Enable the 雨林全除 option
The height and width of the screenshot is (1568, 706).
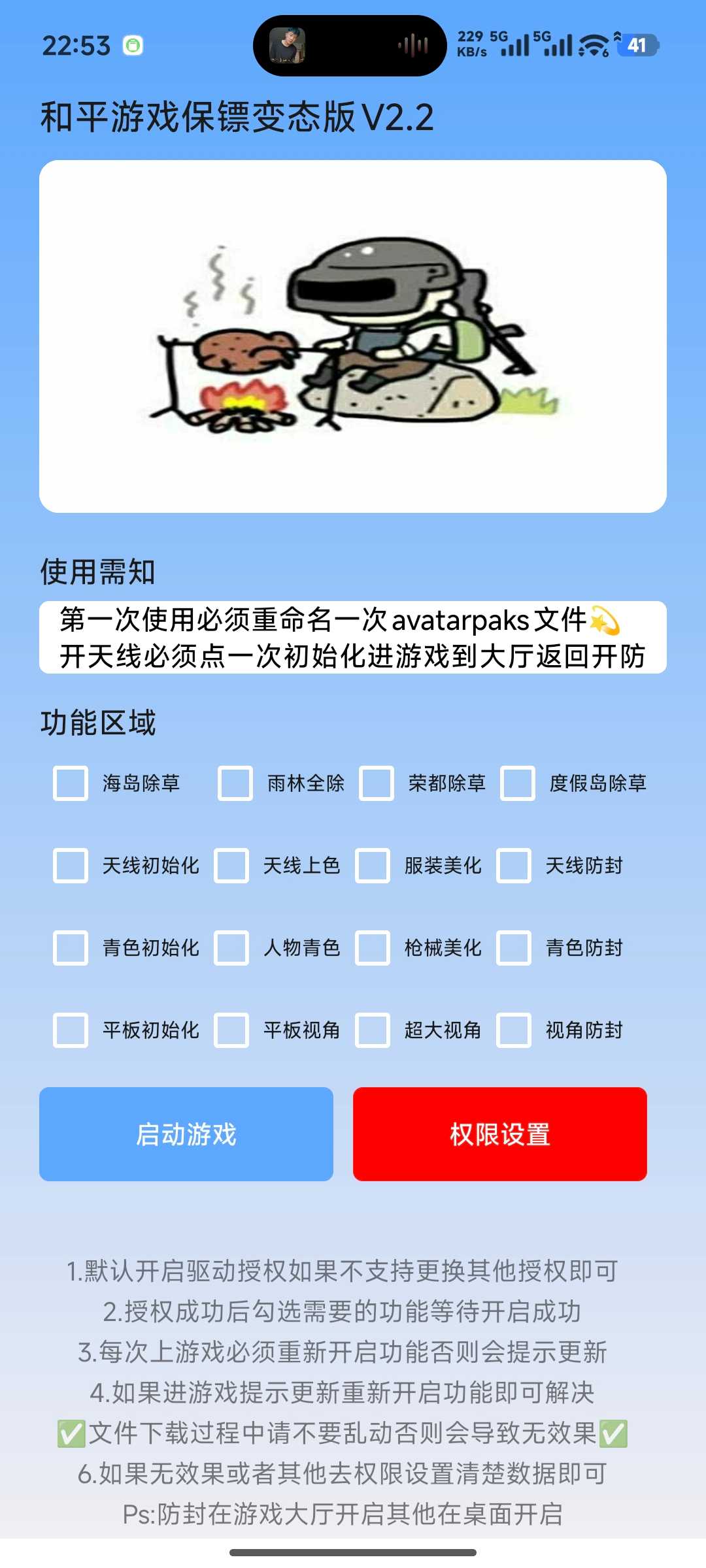(x=235, y=783)
